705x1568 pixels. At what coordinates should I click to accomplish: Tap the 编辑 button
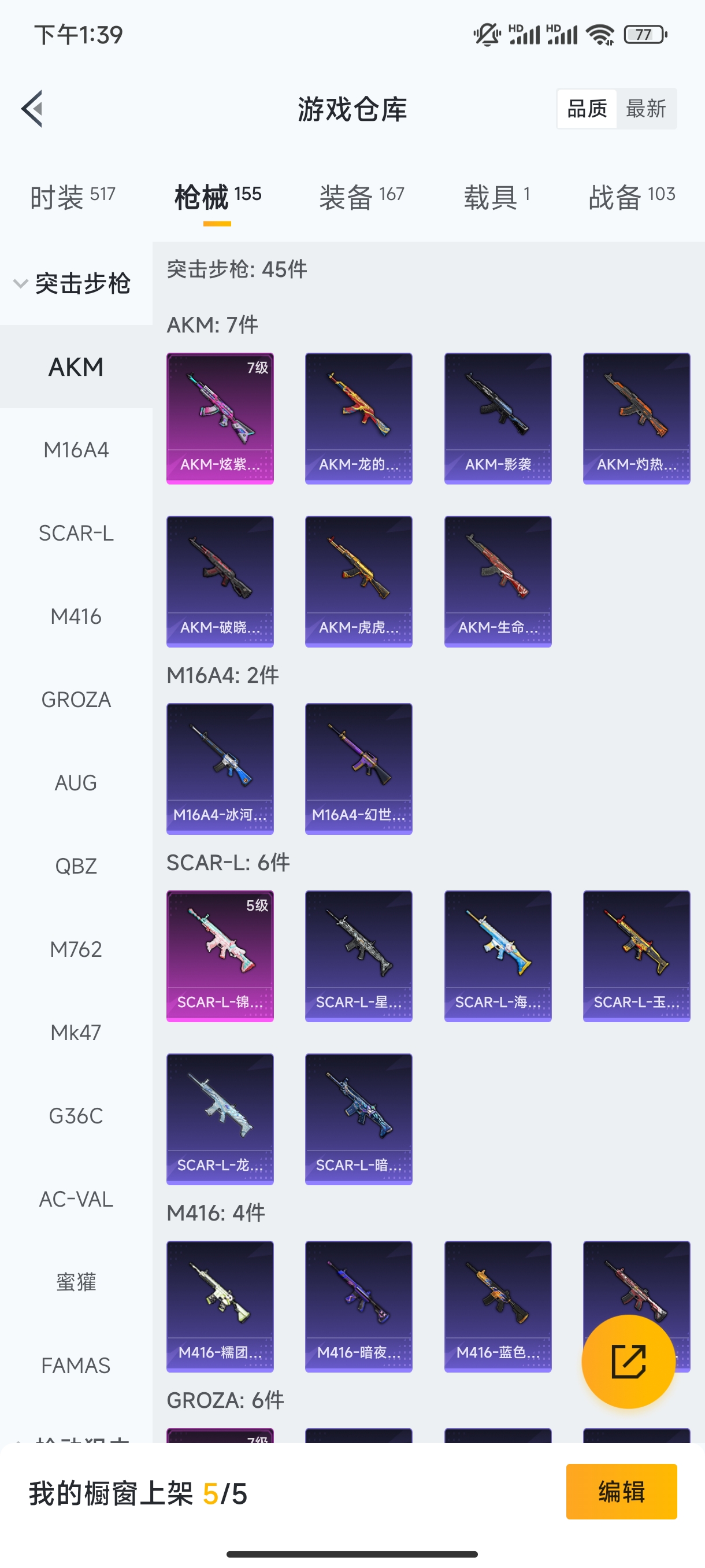point(621,1491)
